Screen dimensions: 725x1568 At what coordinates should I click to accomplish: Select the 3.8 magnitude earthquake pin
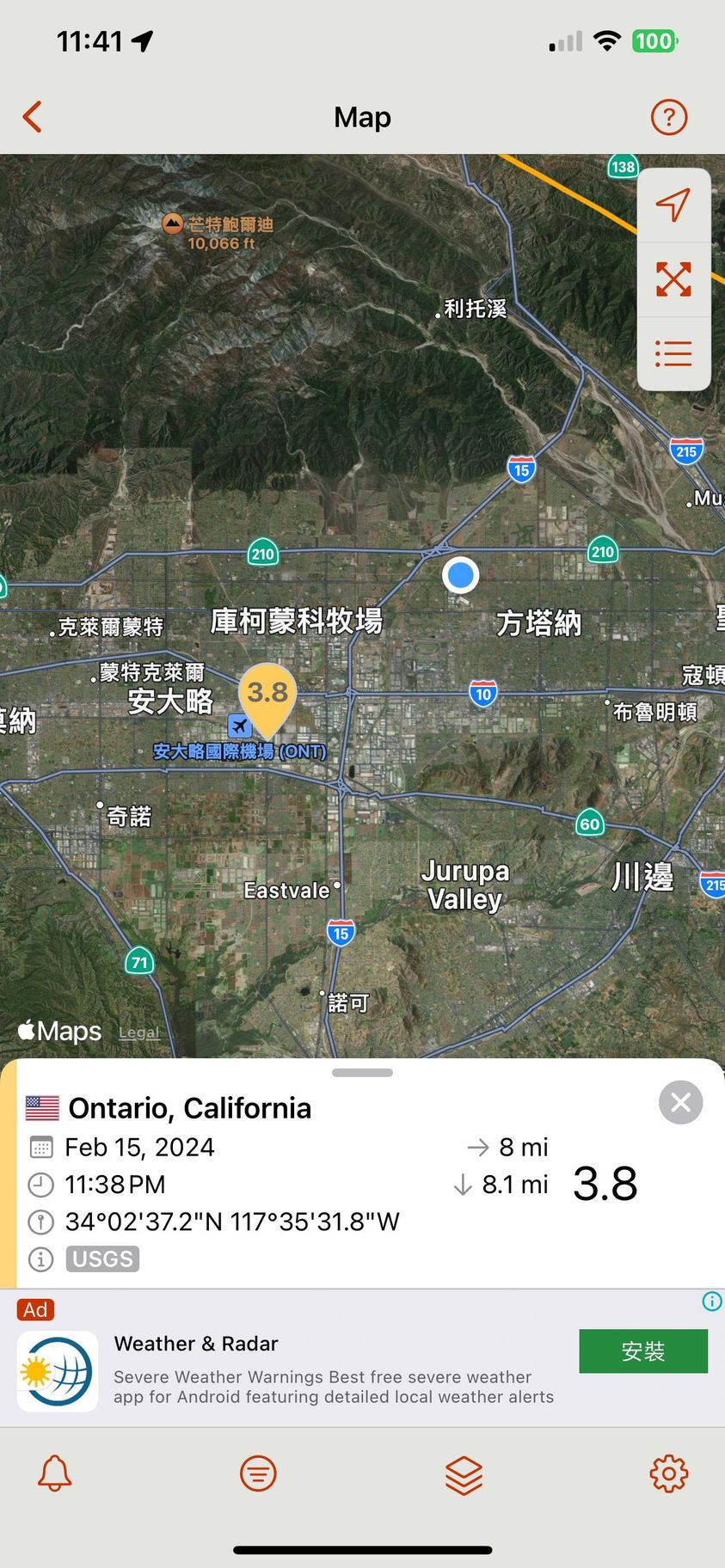click(x=267, y=695)
